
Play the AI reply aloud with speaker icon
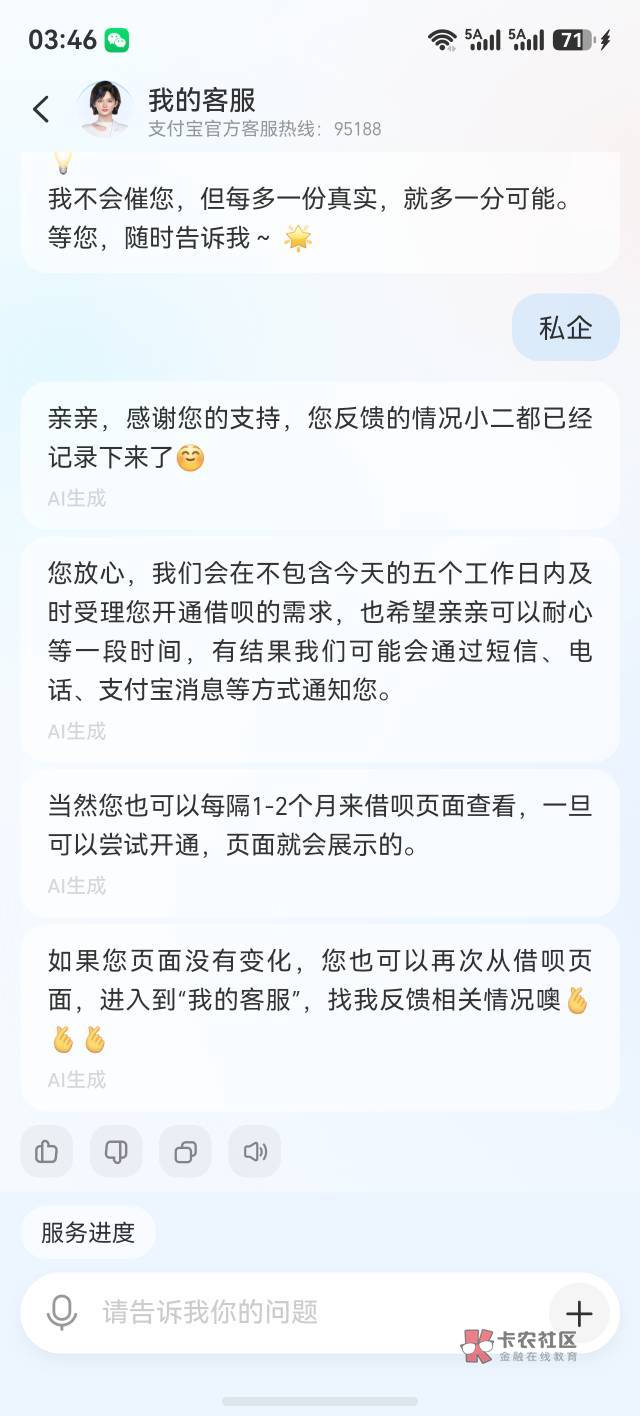coord(255,1152)
